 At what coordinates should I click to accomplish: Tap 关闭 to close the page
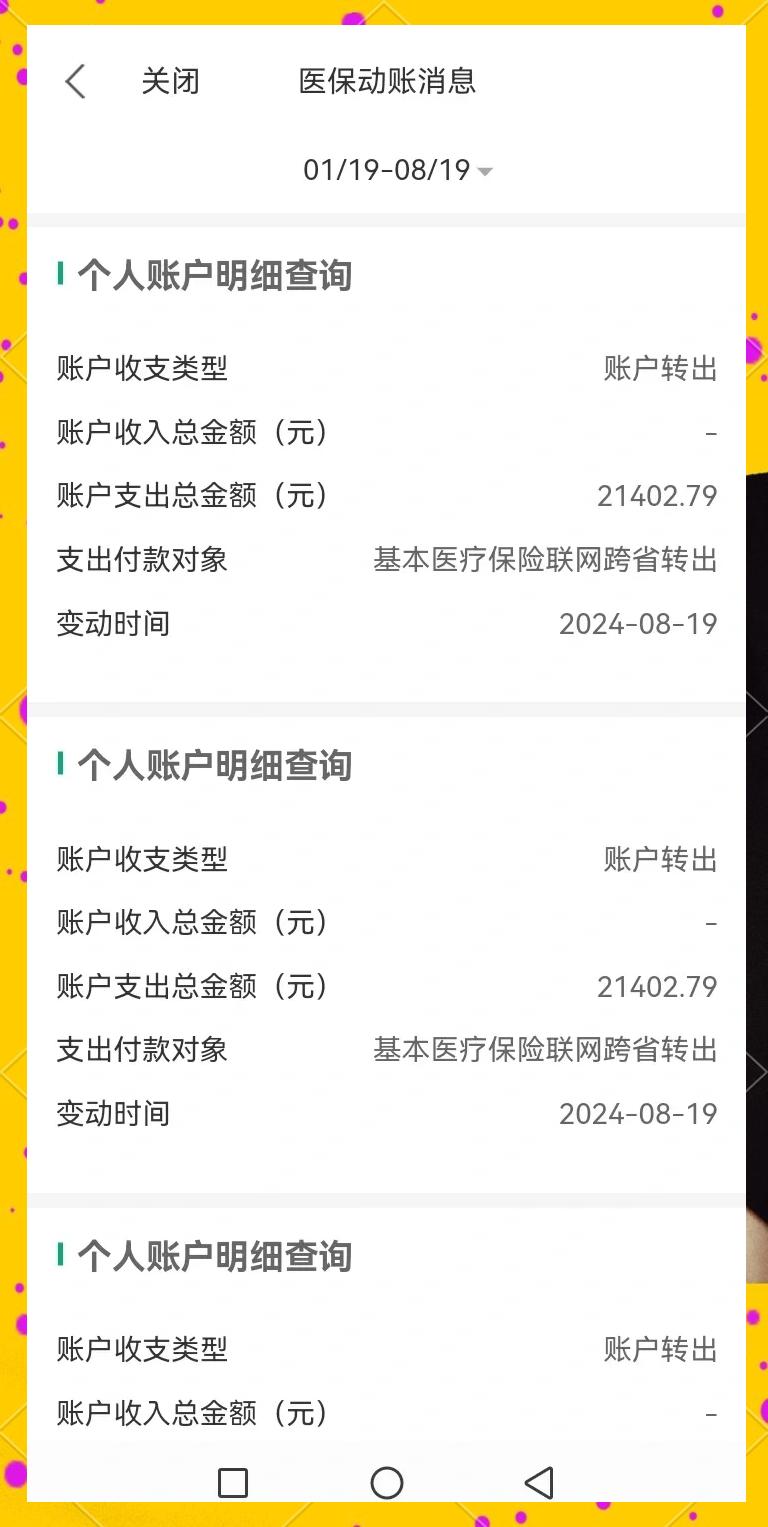tap(172, 80)
